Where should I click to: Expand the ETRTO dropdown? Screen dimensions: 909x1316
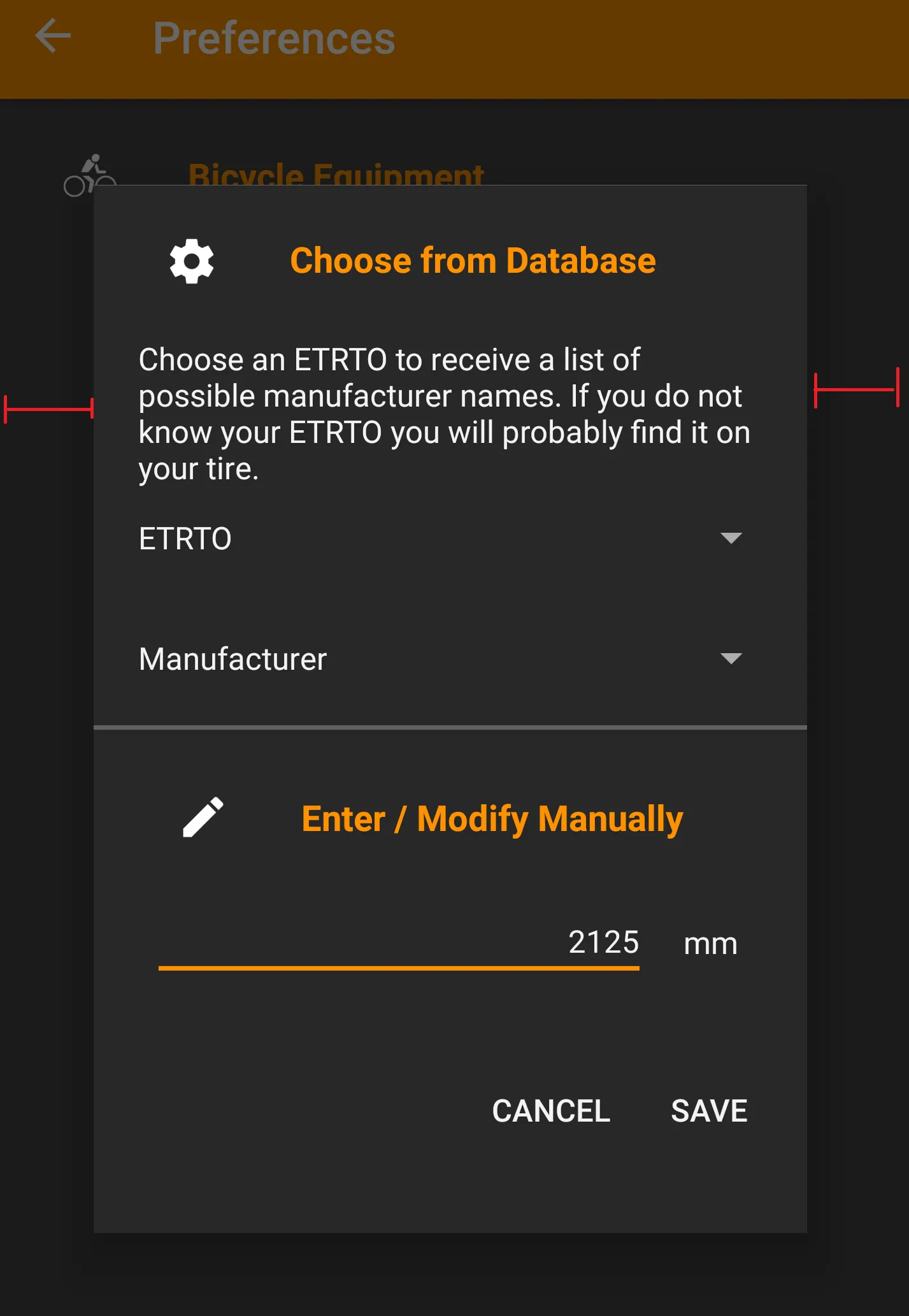pos(441,539)
